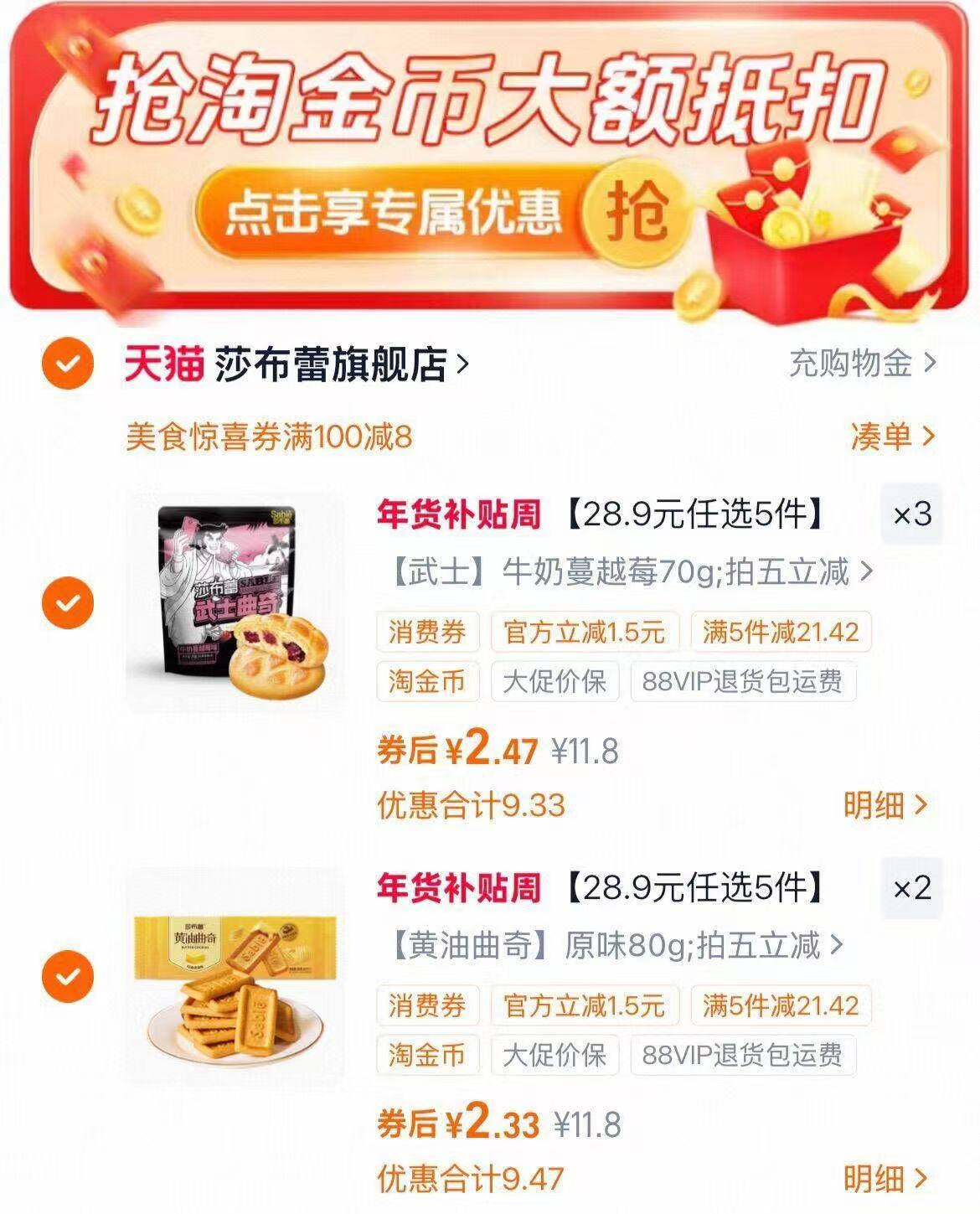Select the 消费券 tag under 武士 cookies
Image resolution: width=980 pixels, height=1214 pixels.
click(x=427, y=633)
